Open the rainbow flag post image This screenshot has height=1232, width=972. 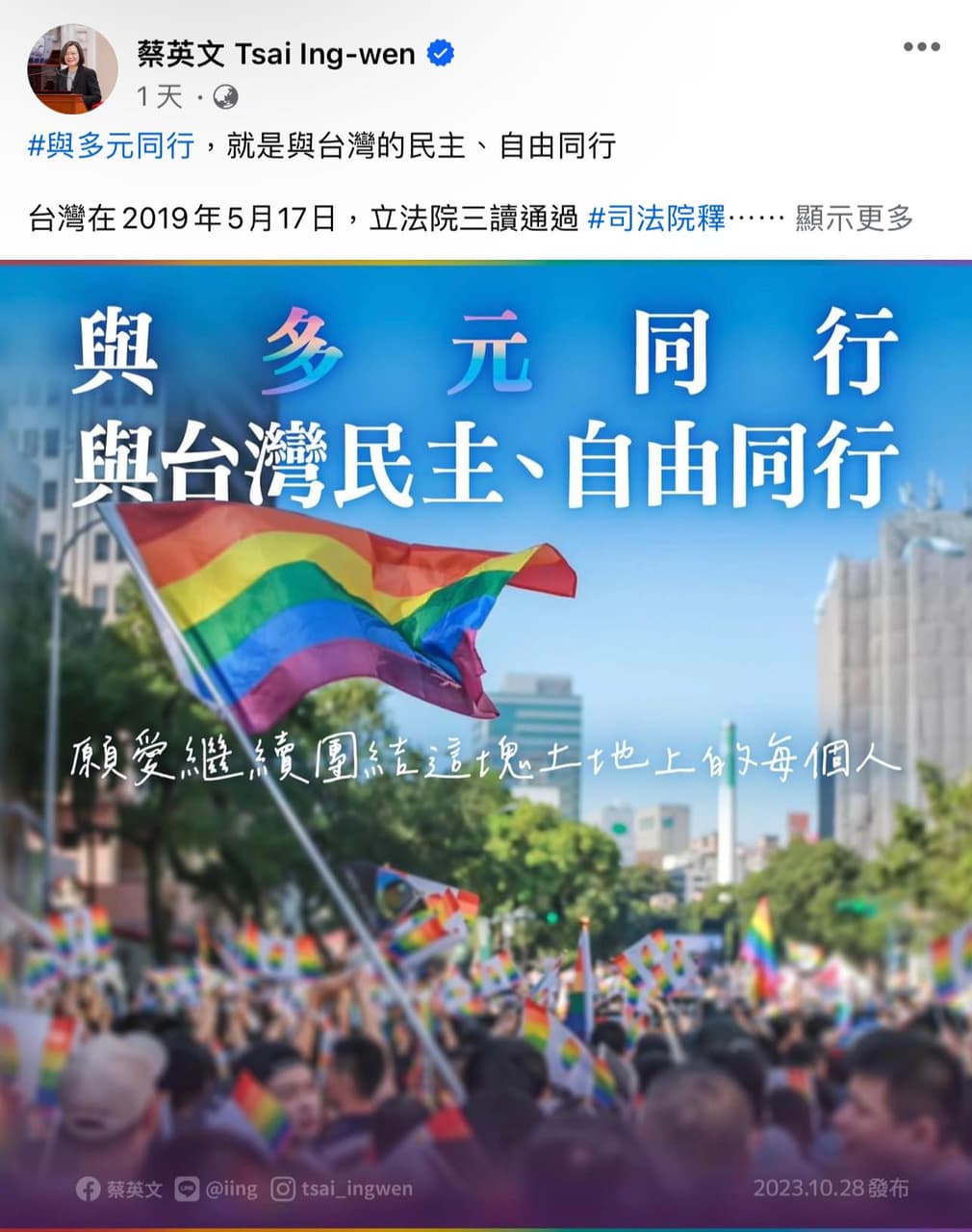pos(486,746)
